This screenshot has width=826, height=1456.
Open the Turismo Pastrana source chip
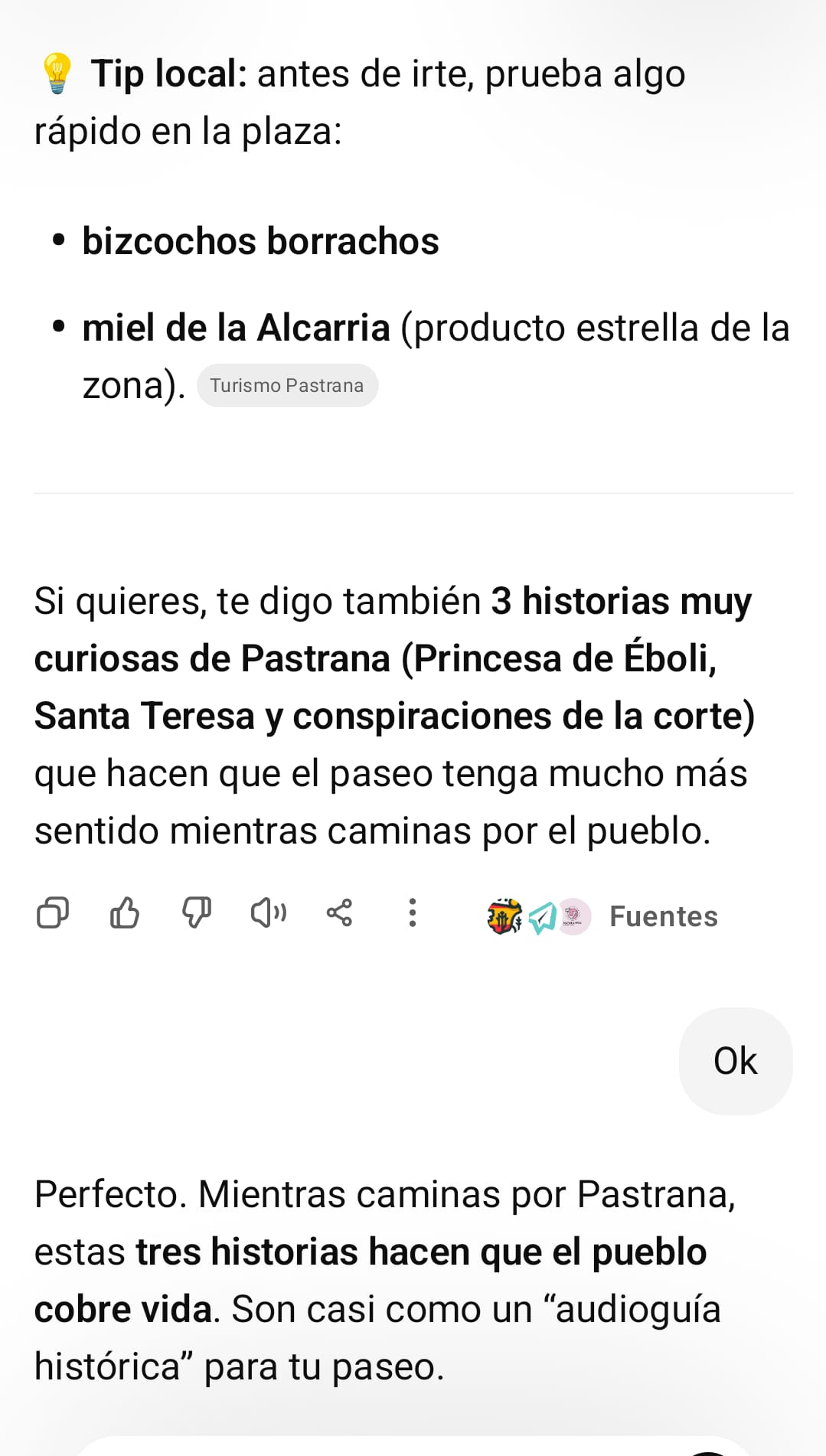[x=287, y=385]
